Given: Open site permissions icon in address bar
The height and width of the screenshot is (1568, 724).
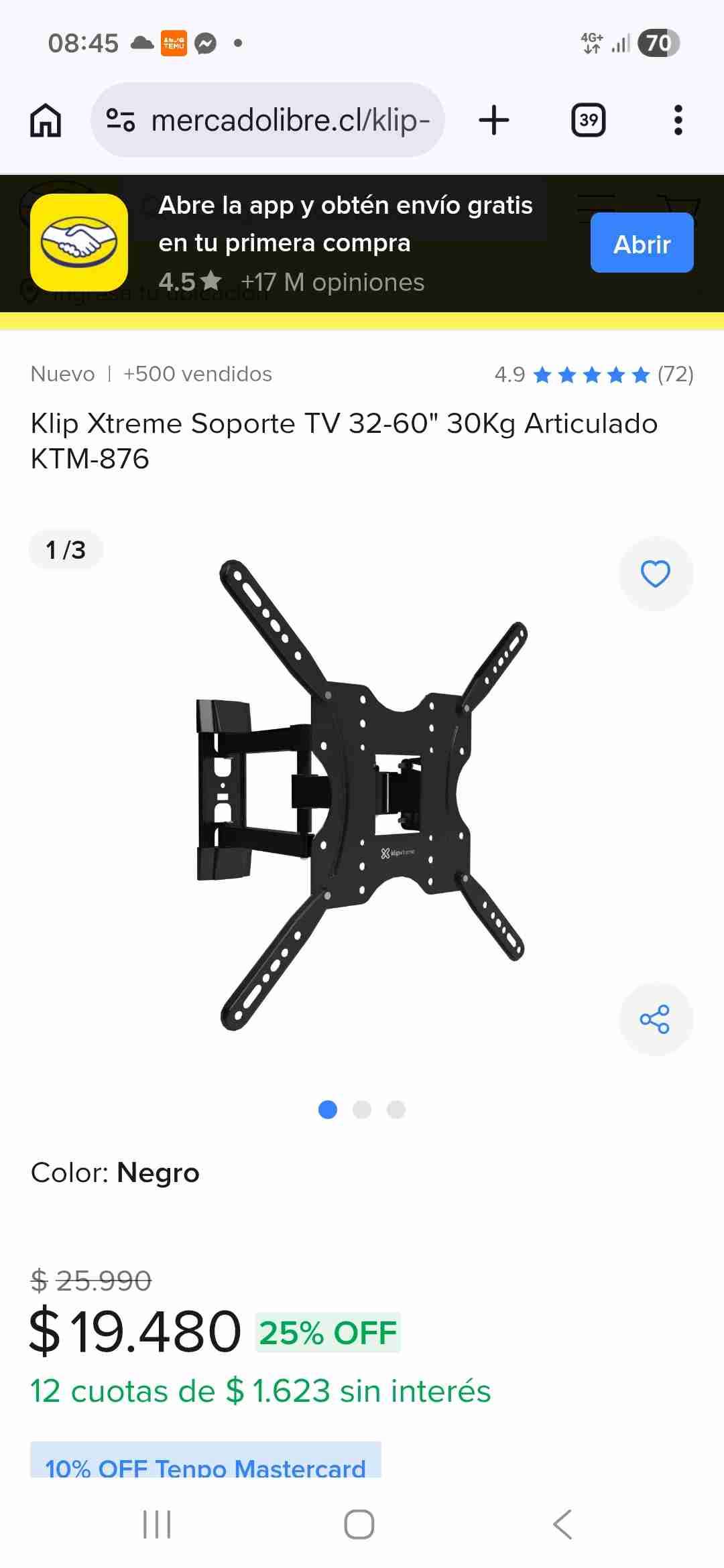Looking at the screenshot, I should pos(119,119).
